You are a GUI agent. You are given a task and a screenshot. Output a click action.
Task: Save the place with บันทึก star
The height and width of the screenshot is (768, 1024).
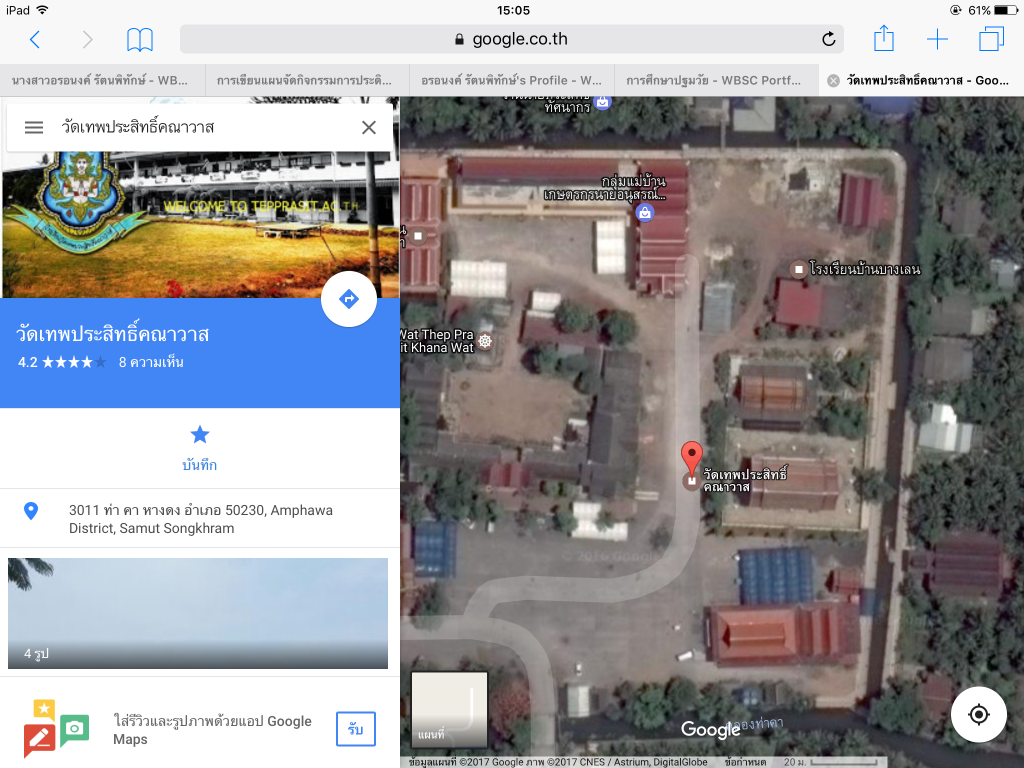[x=200, y=447]
